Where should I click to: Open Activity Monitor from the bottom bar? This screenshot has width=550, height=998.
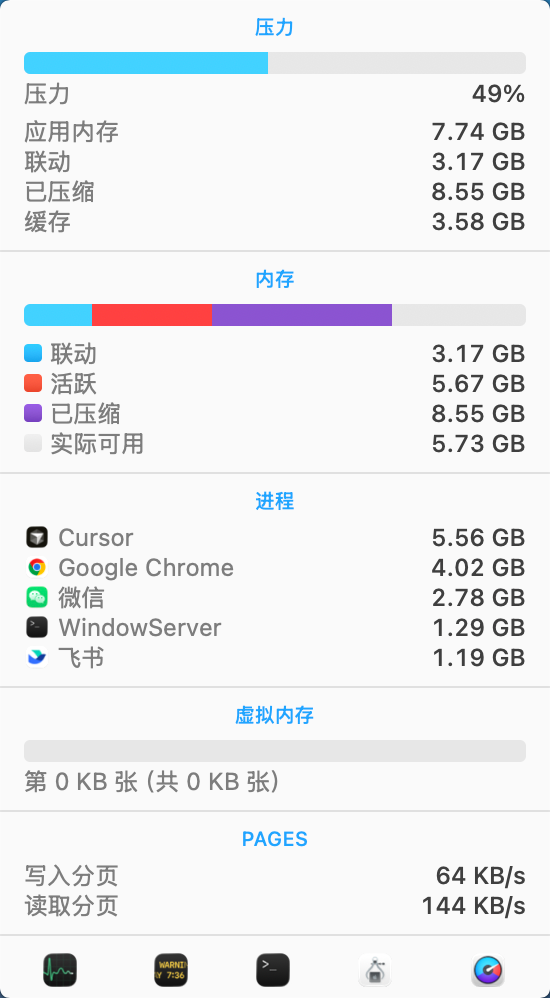click(60, 970)
